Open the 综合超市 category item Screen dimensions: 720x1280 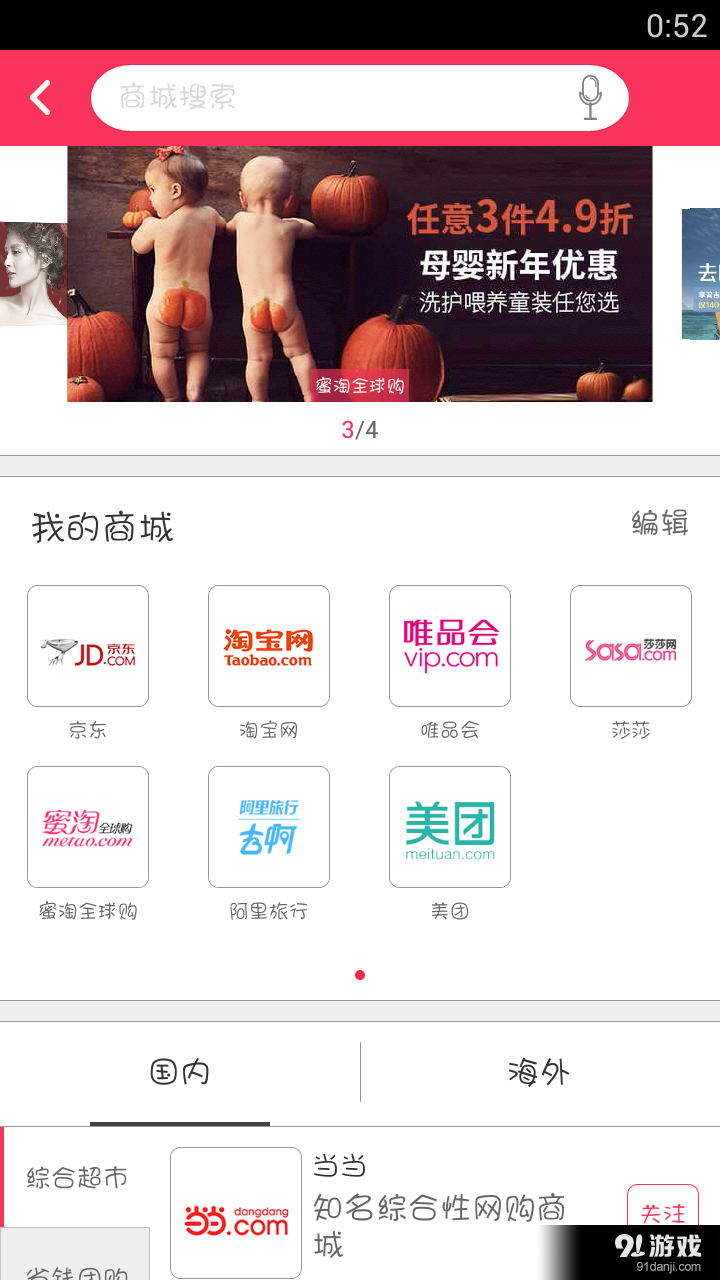pos(75,1178)
